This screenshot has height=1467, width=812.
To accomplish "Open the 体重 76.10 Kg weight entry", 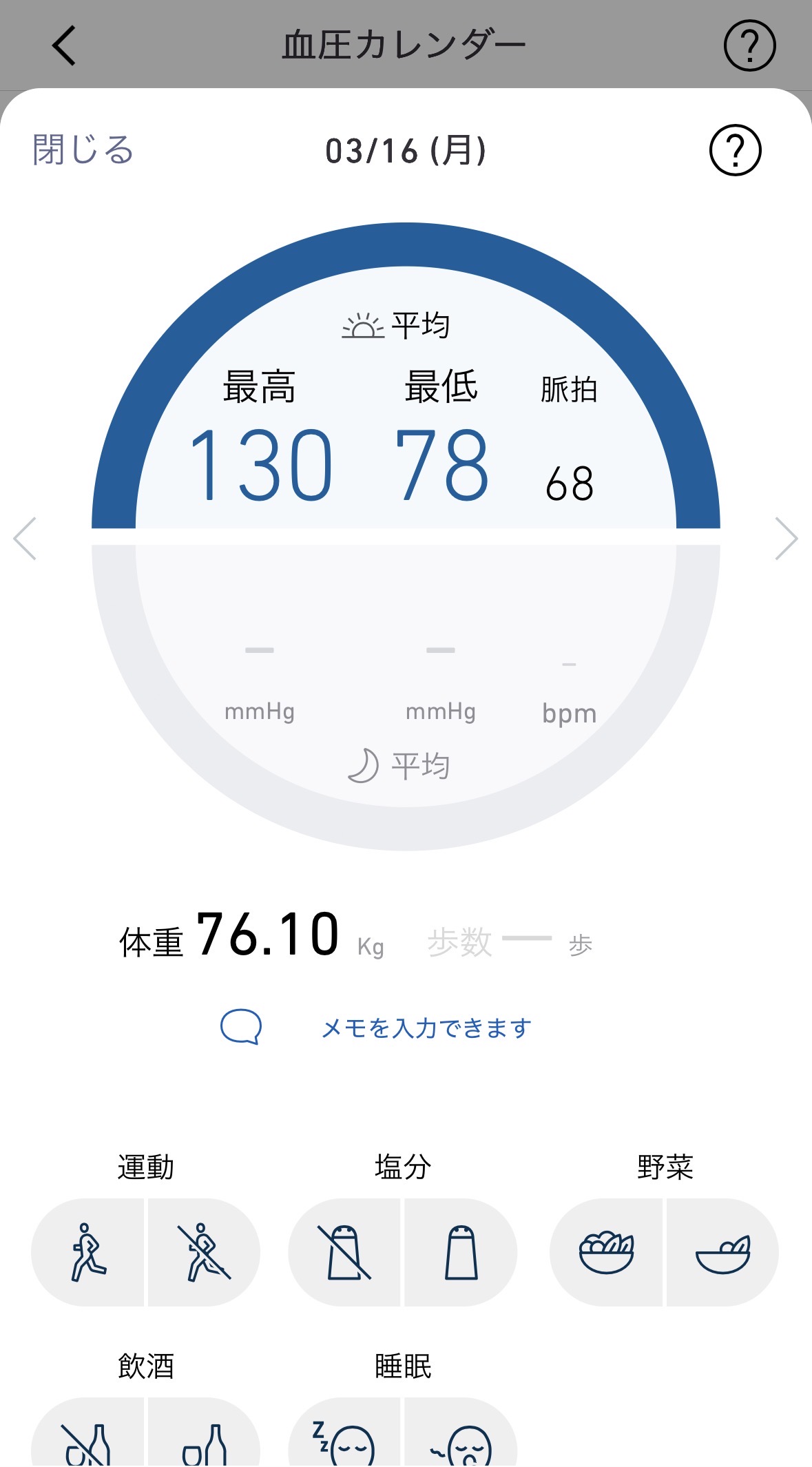I will (251, 937).
